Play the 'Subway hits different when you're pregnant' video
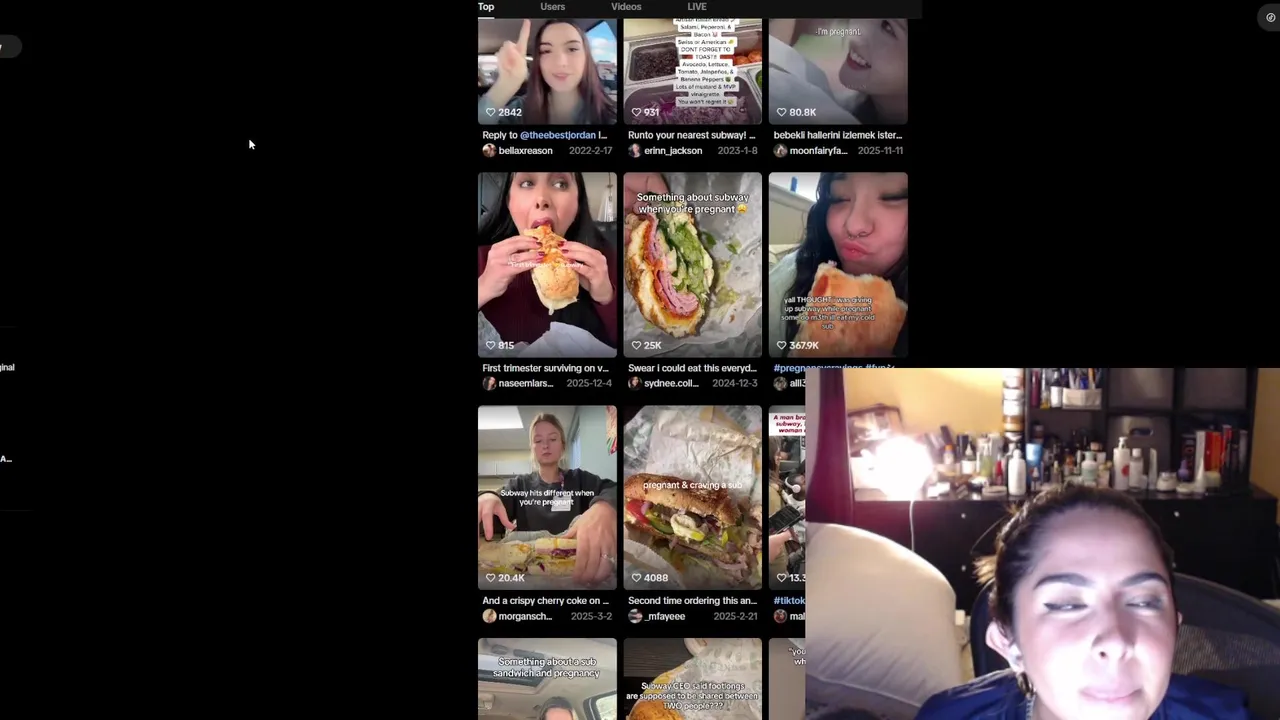 (547, 497)
